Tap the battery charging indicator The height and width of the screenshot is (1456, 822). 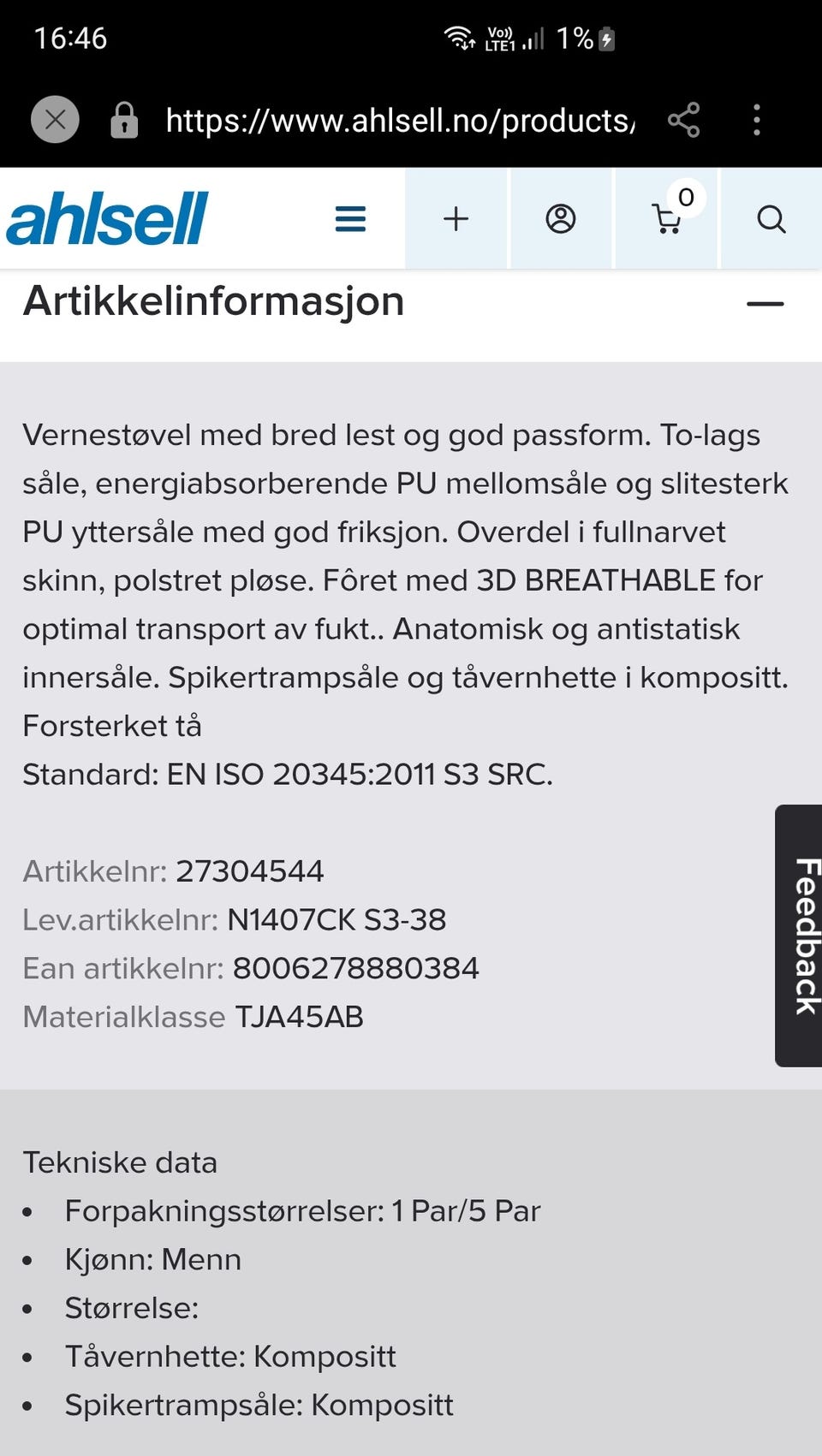coord(607,38)
